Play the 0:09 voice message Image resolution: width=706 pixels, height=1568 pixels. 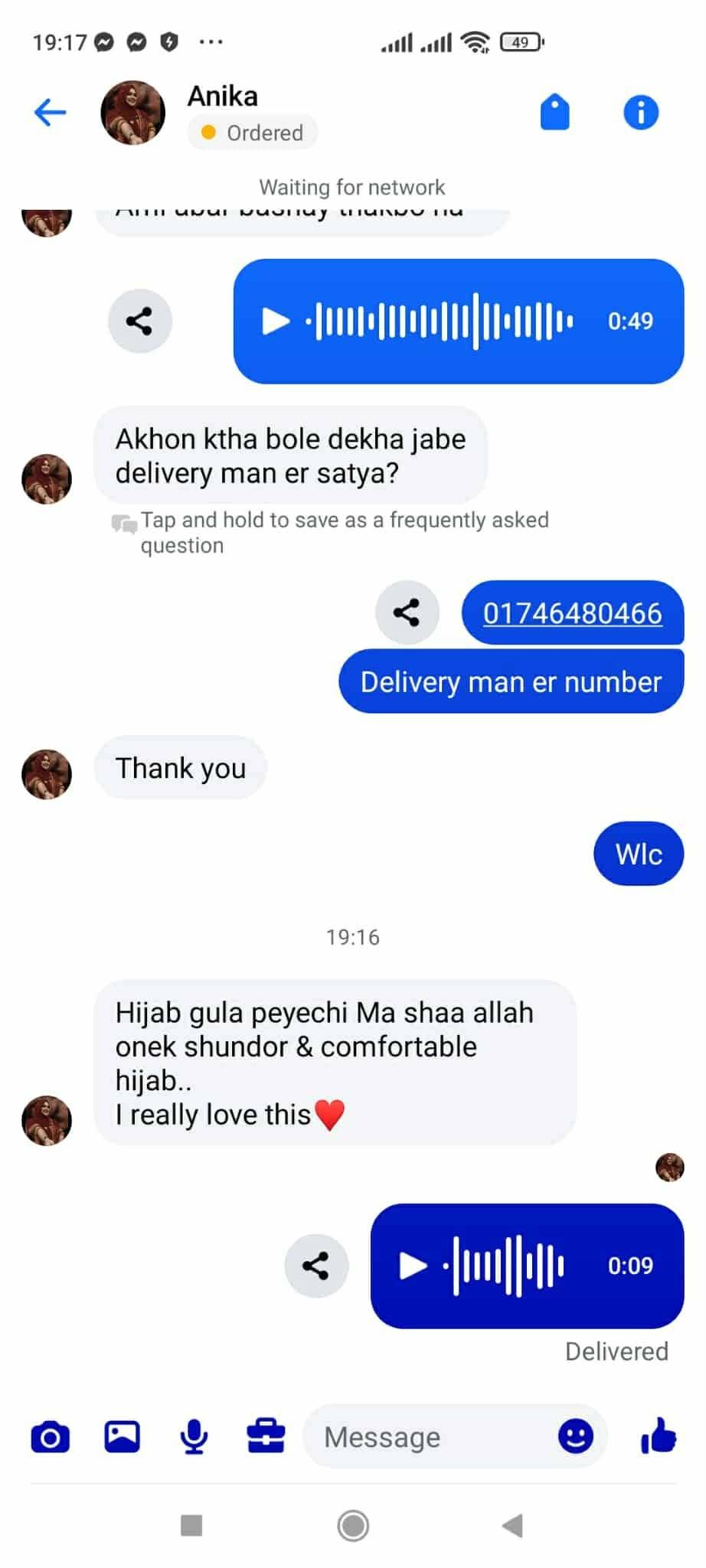pyautogui.click(x=413, y=1266)
